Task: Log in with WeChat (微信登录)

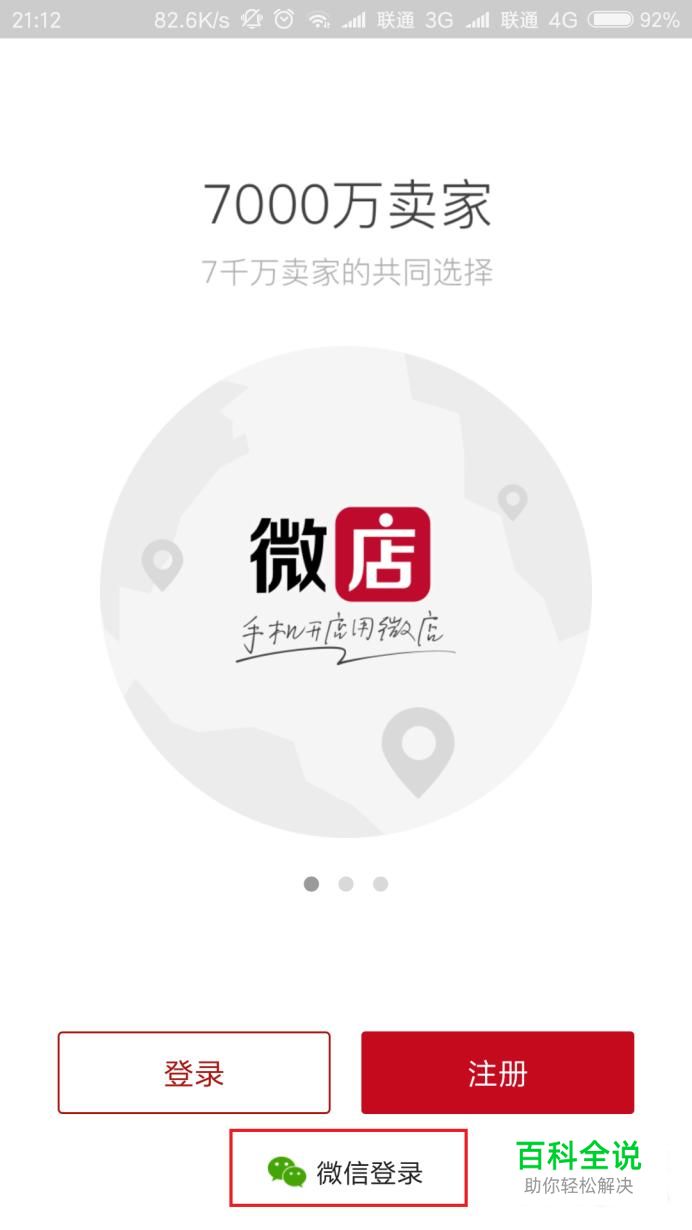Action: 348,1170
